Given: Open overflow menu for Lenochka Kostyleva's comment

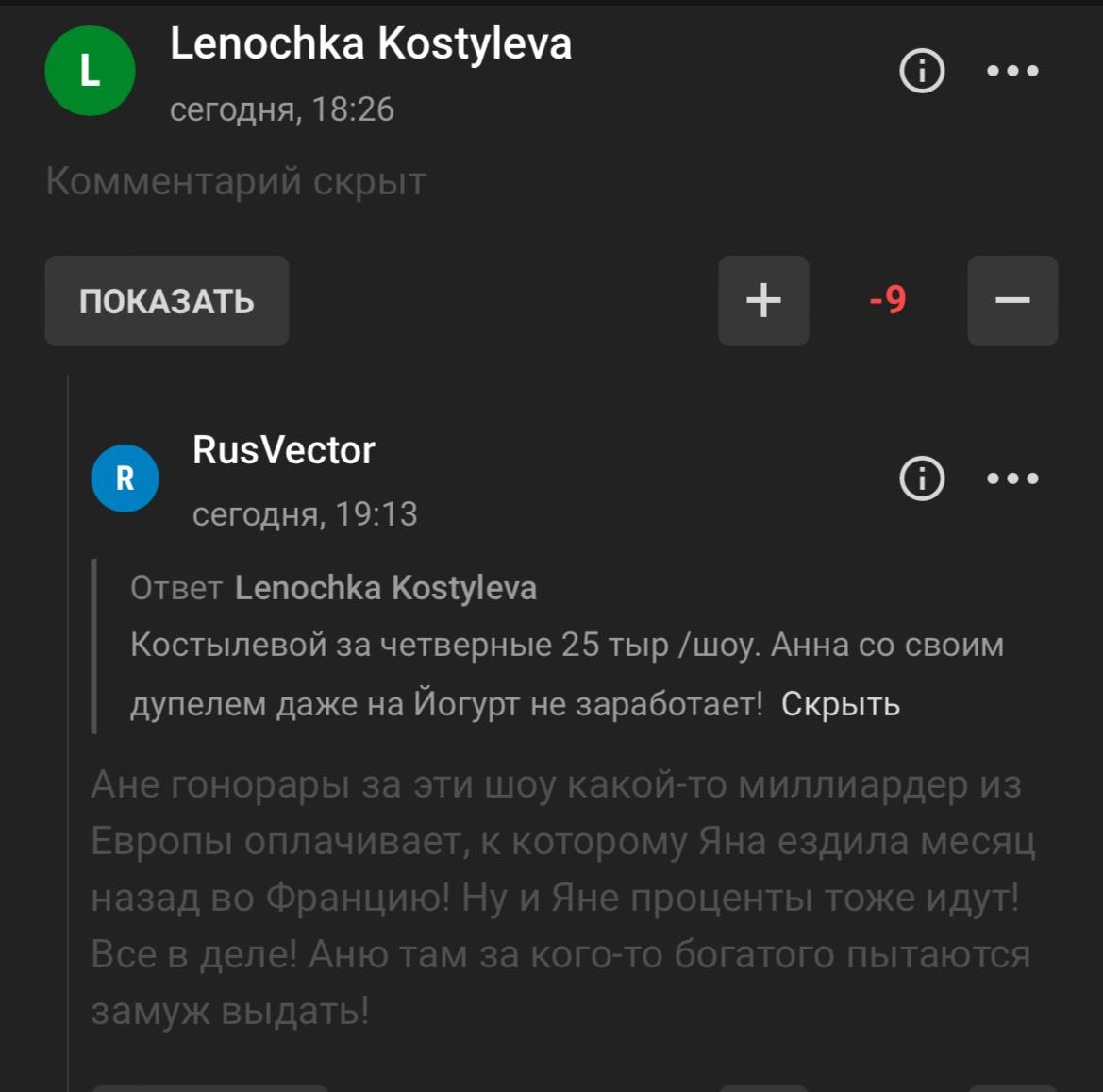Looking at the screenshot, I should pyautogui.click(x=1012, y=71).
